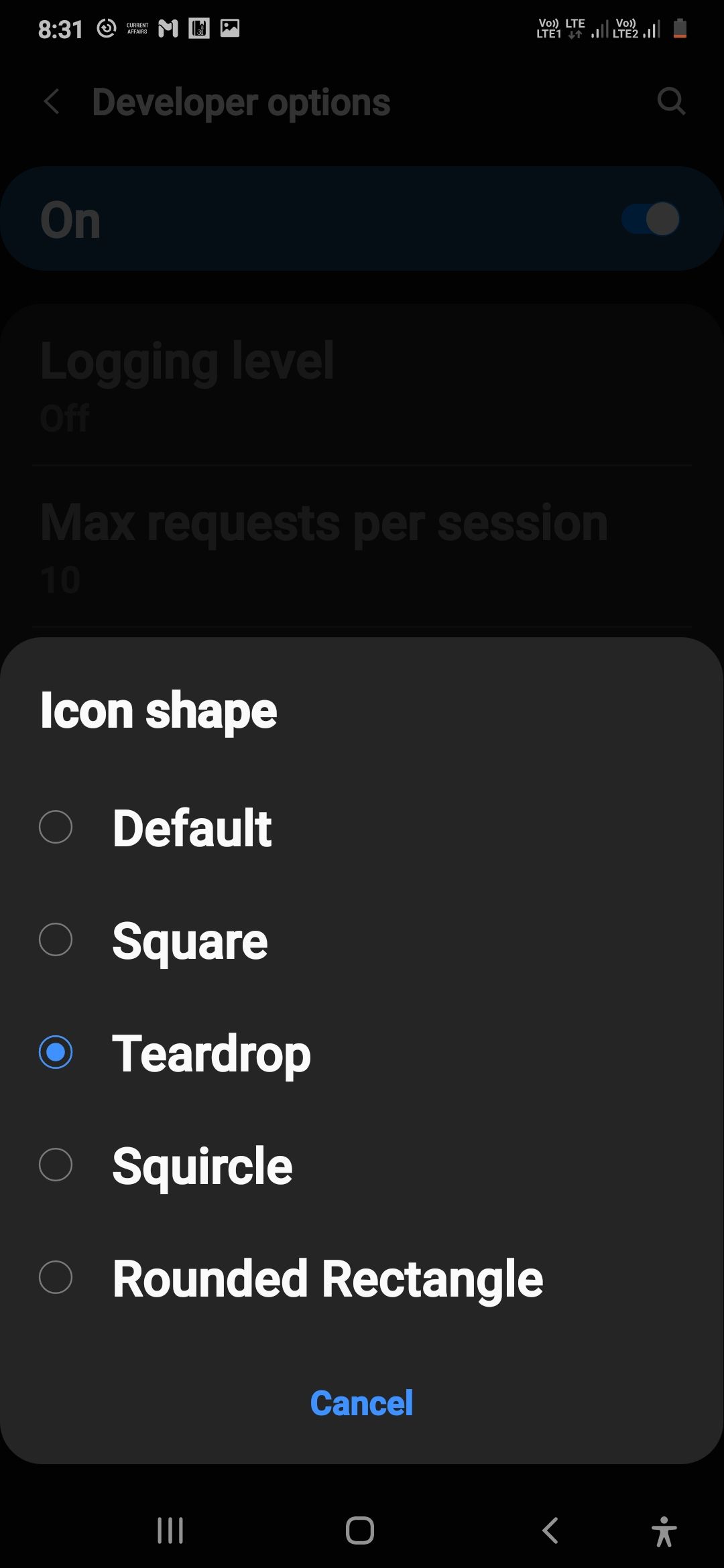Deselect the Teardrop radio button
The image size is (724, 1568).
click(56, 1052)
